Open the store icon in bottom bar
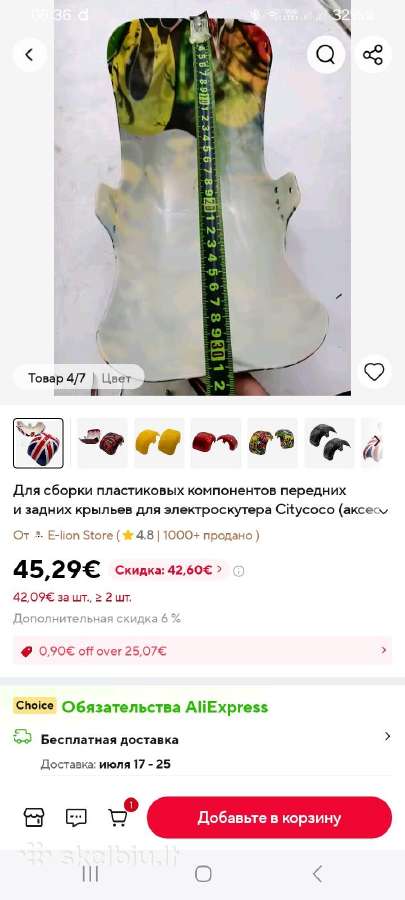This screenshot has width=405, height=900. 34,817
